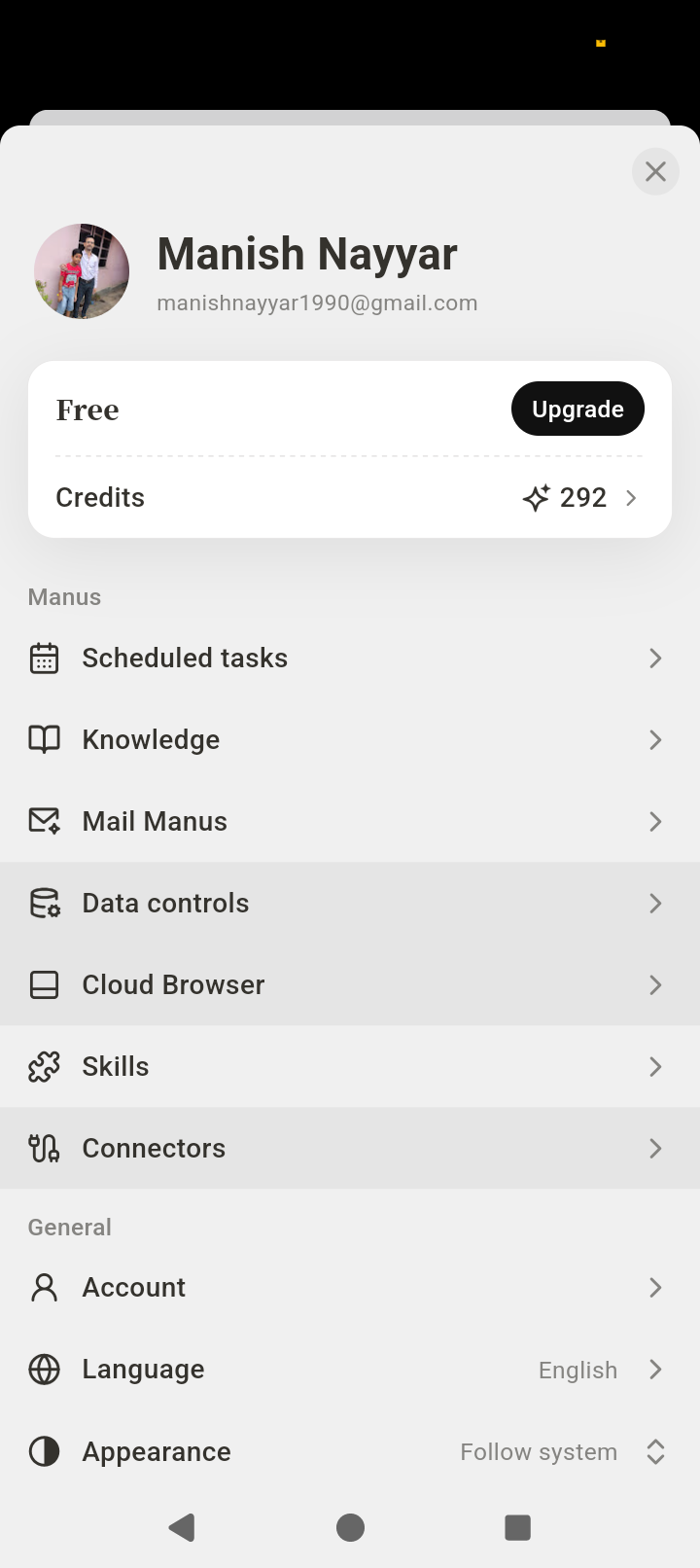Image resolution: width=700 pixels, height=1568 pixels.
Task: Go back using the system back button
Action: (182, 1527)
